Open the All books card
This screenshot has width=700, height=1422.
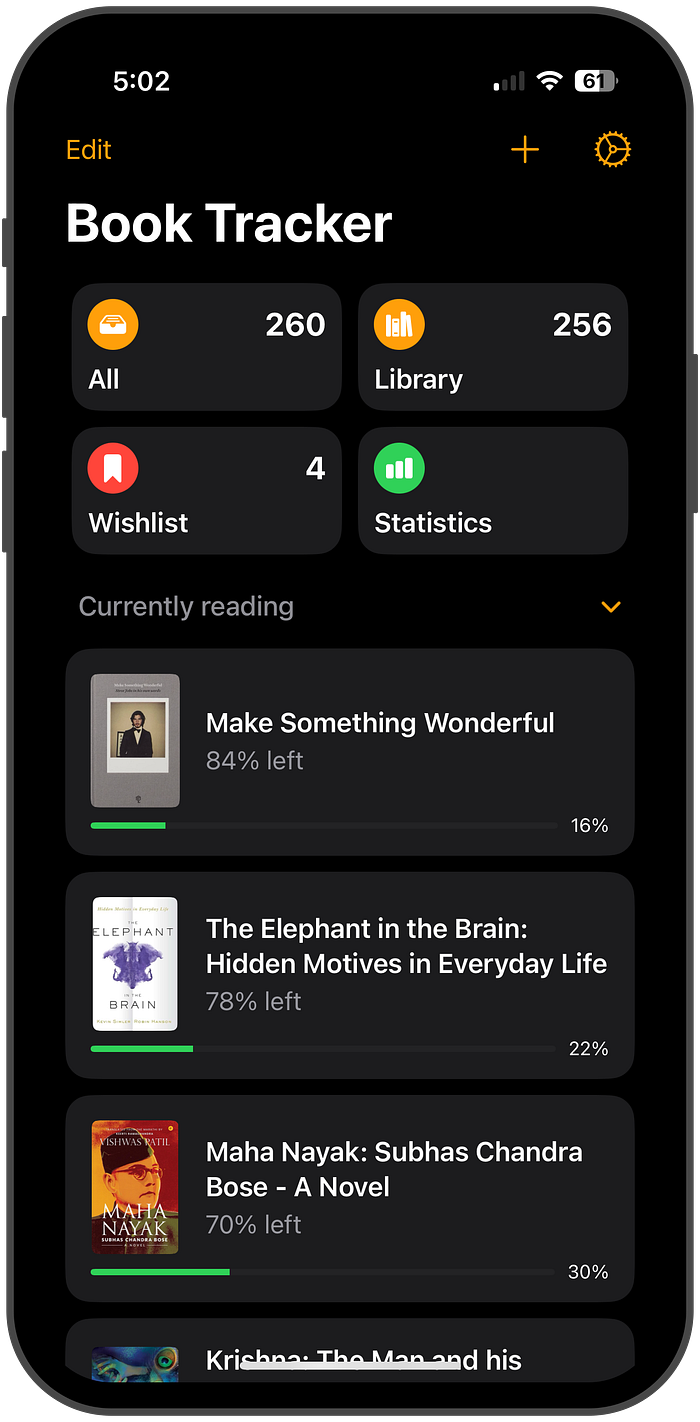click(206, 347)
